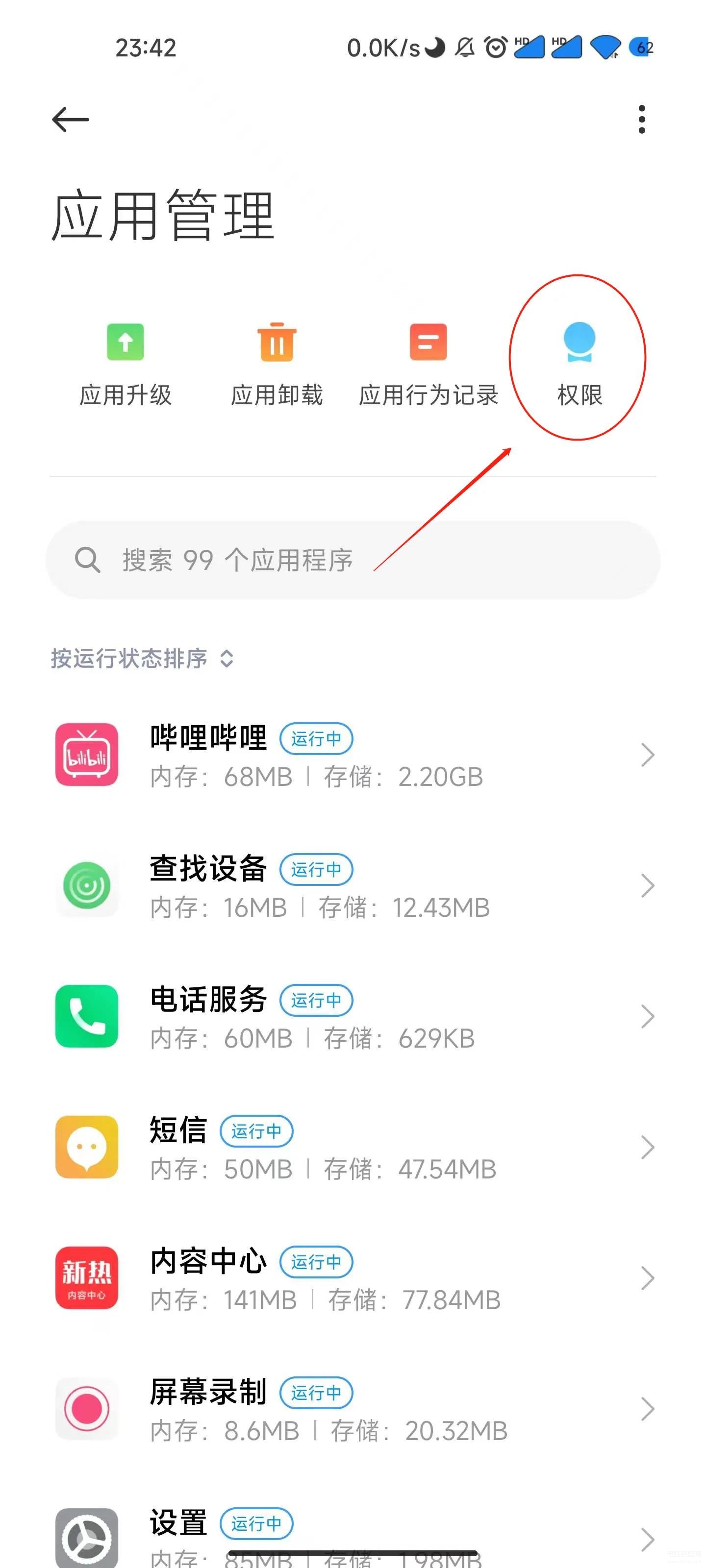Change the 按运行状态排序 sort order
The image size is (706, 1568).
point(143,658)
